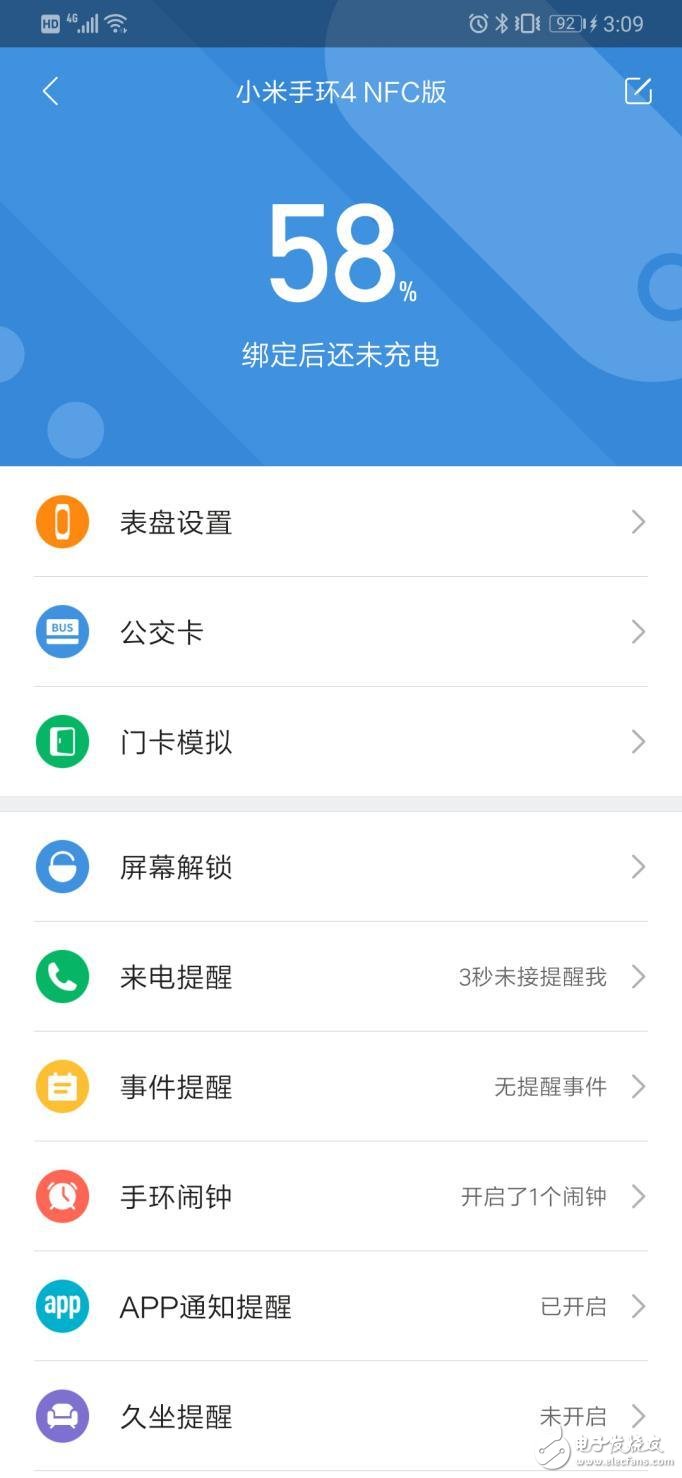Open 表盘设置 watch face settings

tap(340, 522)
